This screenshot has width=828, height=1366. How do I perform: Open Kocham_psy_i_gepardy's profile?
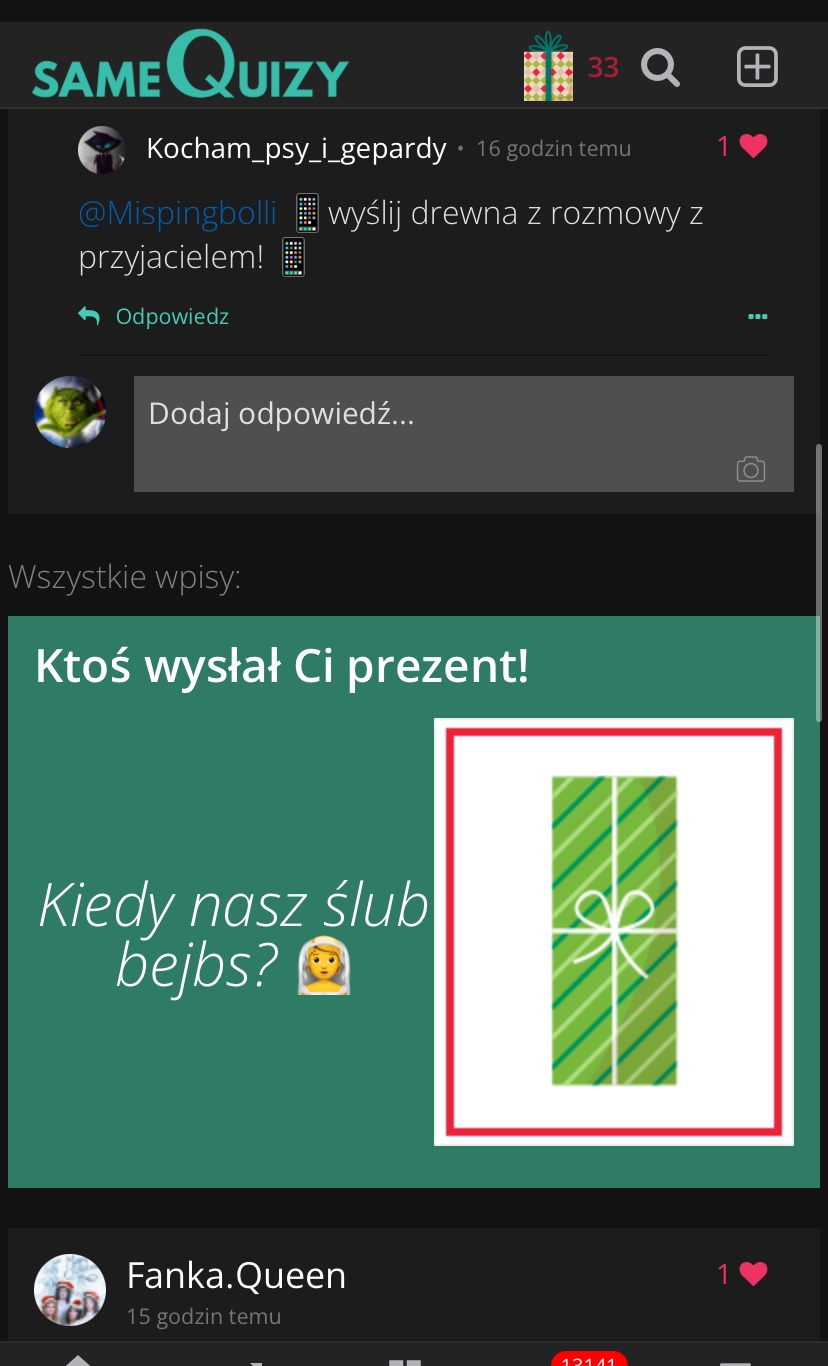point(295,149)
